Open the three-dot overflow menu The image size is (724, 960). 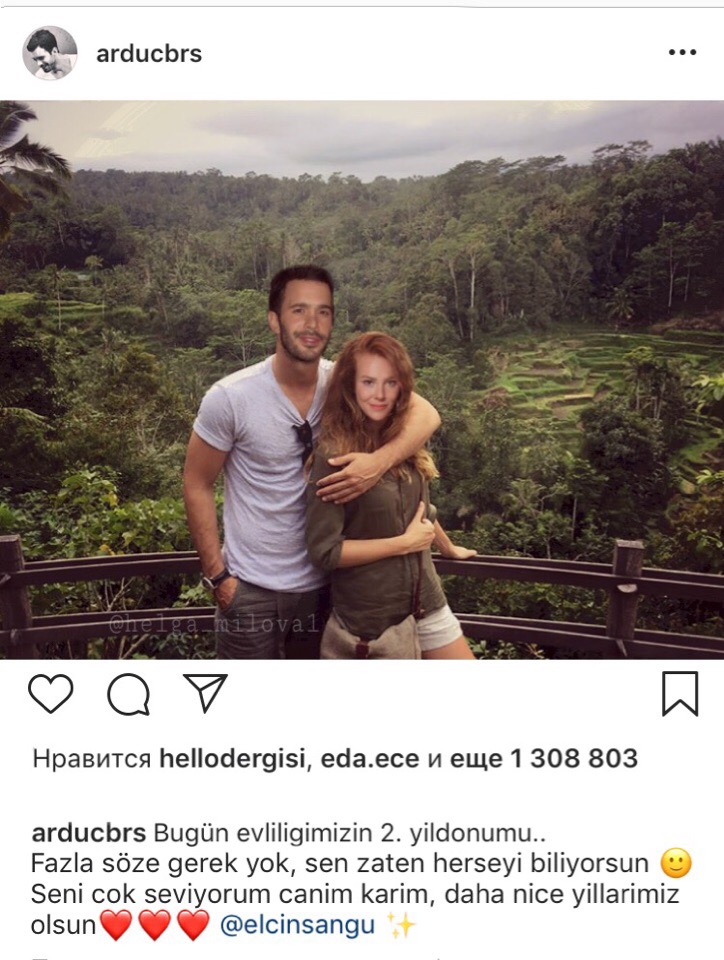click(x=682, y=53)
